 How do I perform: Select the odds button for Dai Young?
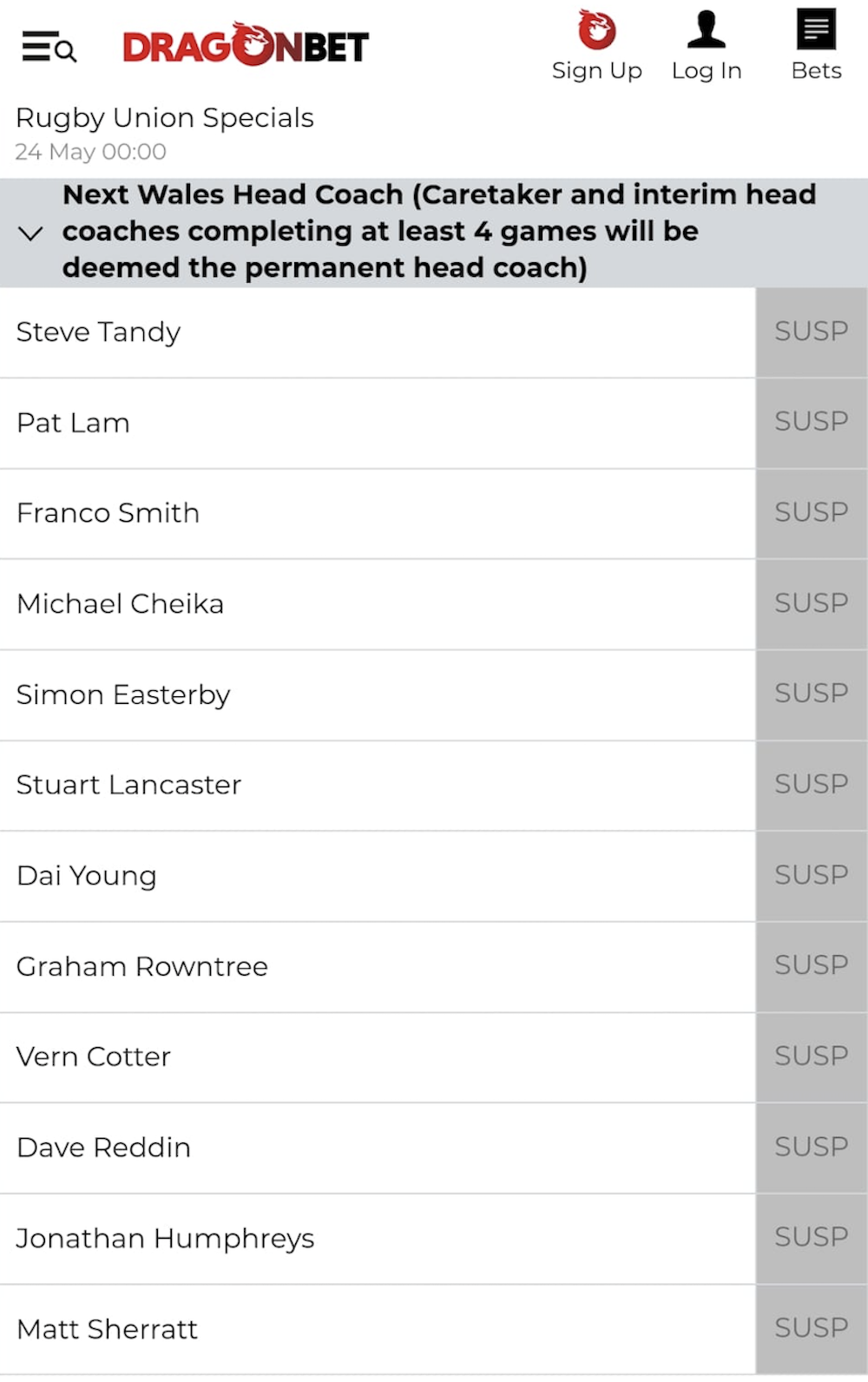pos(811,875)
